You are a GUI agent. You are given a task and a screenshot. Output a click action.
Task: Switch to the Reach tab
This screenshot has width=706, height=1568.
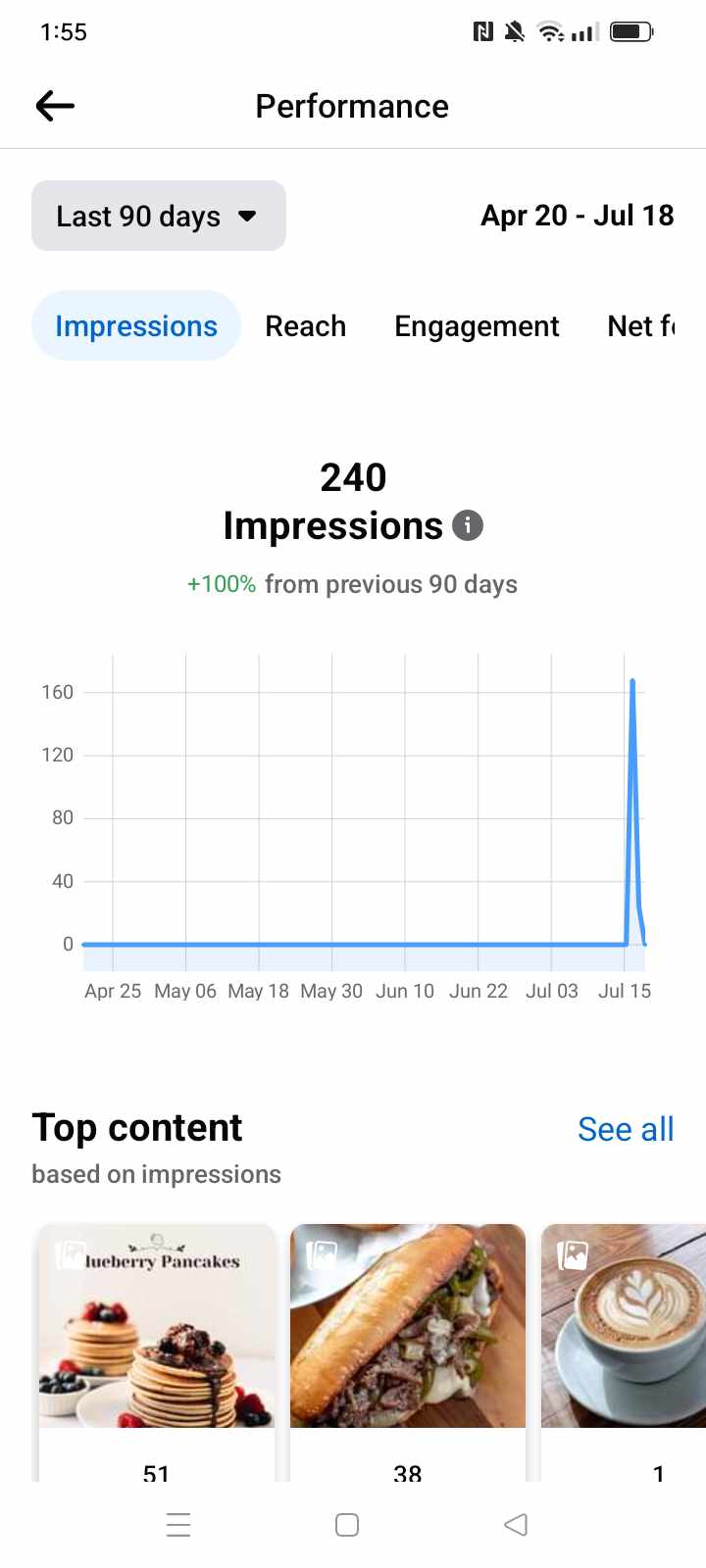point(305,326)
